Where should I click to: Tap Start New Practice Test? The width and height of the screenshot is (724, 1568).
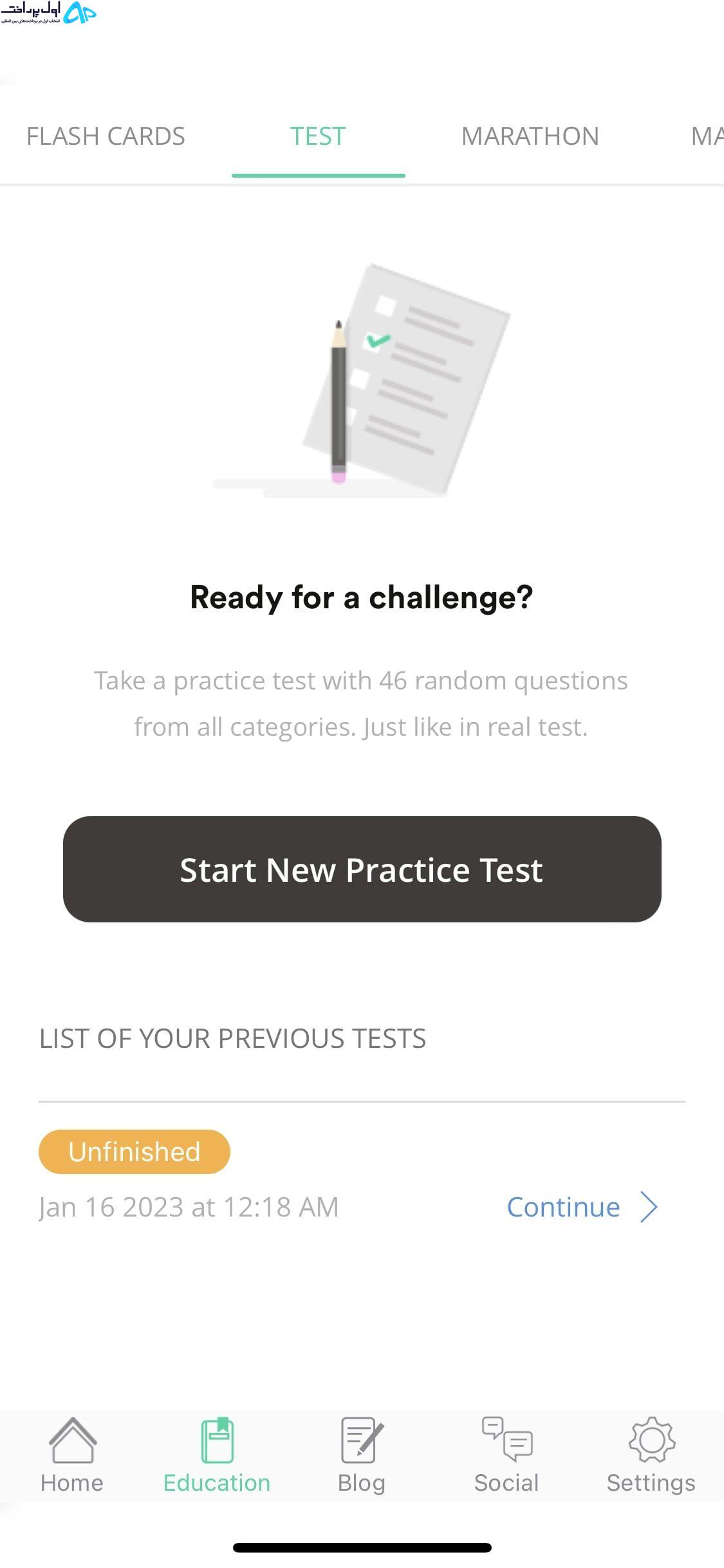point(362,869)
